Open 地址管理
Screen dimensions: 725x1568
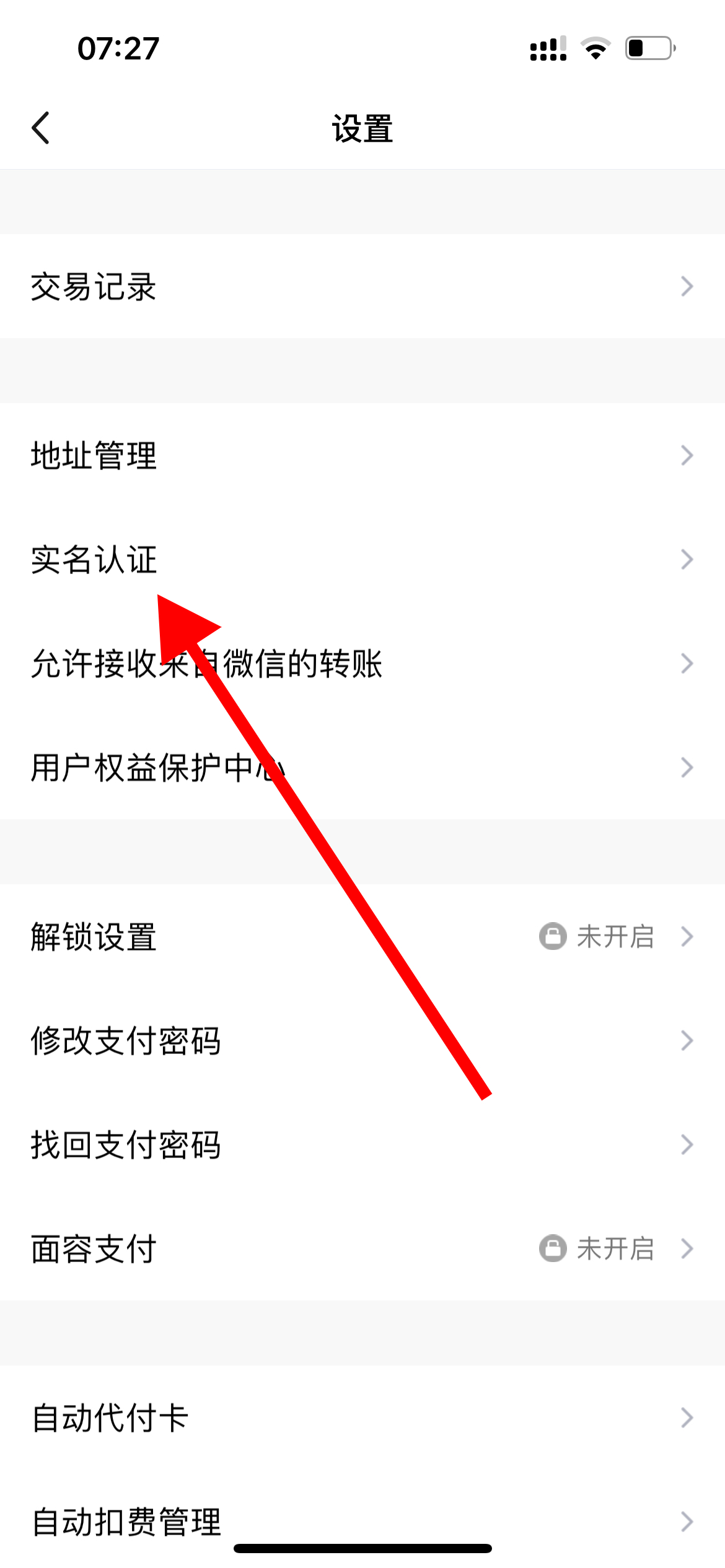pyautogui.click(x=362, y=455)
